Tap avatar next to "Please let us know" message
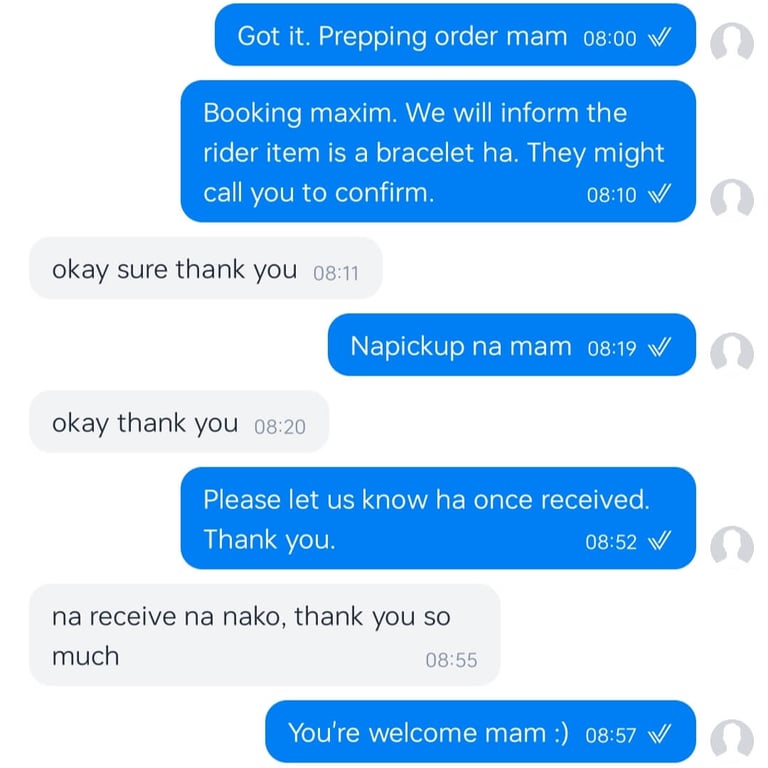The width and height of the screenshot is (768, 768). (x=731, y=545)
